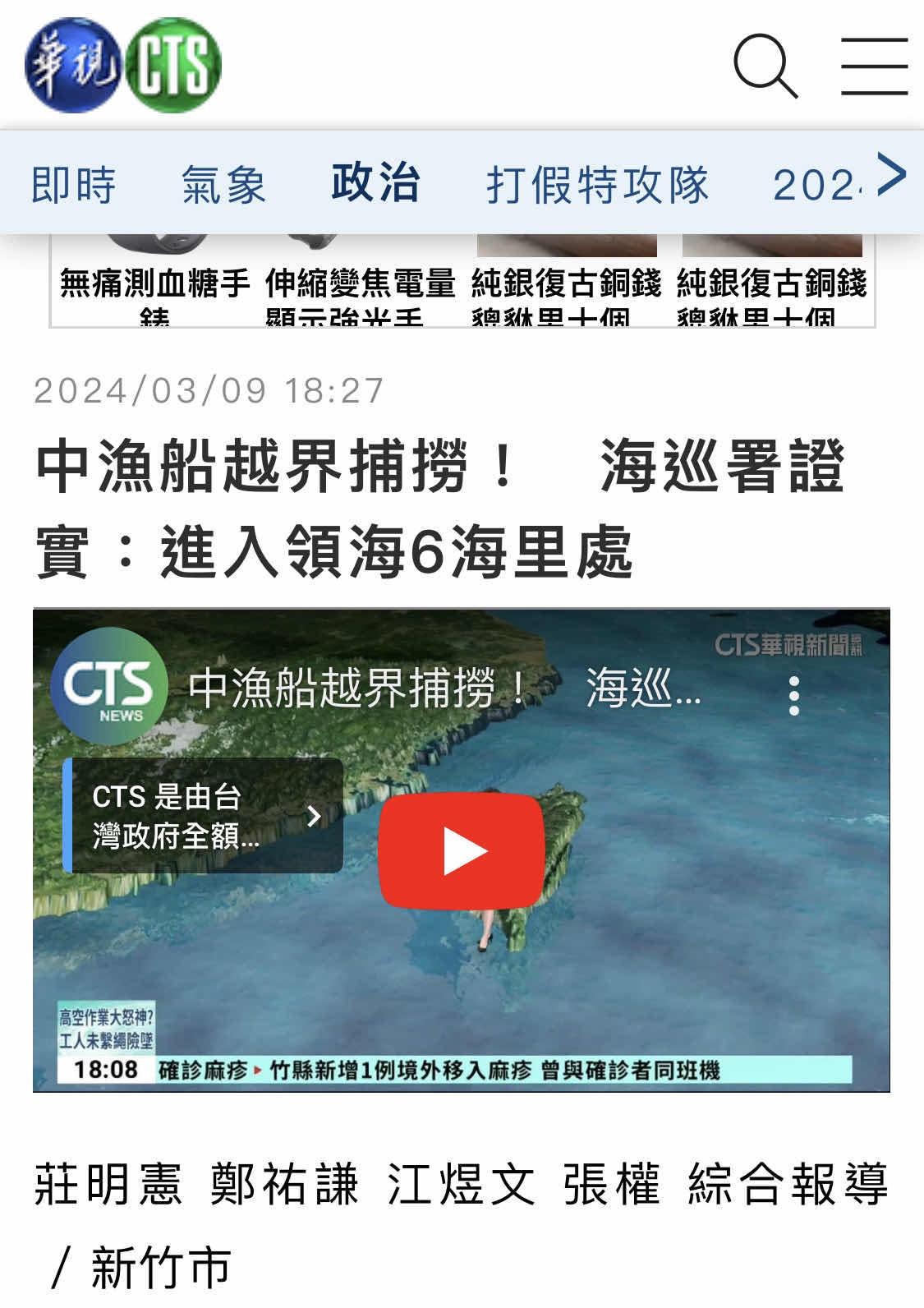
Task: Open the hamburger menu
Action: click(x=874, y=66)
